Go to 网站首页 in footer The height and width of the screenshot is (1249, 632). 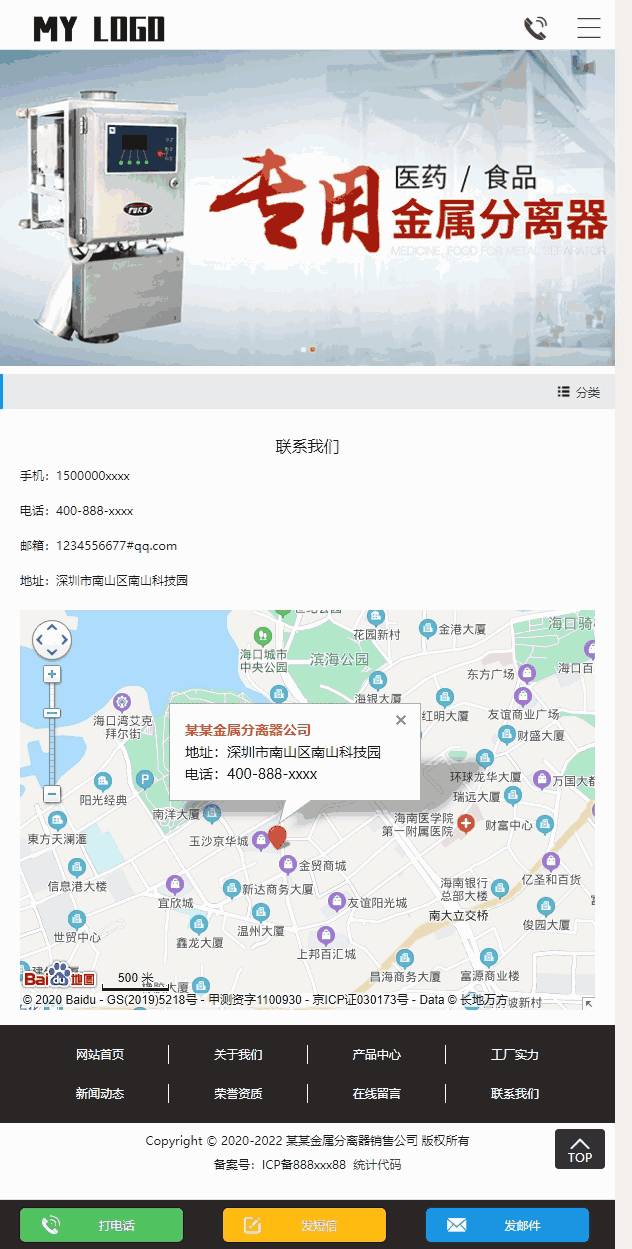point(100,1054)
